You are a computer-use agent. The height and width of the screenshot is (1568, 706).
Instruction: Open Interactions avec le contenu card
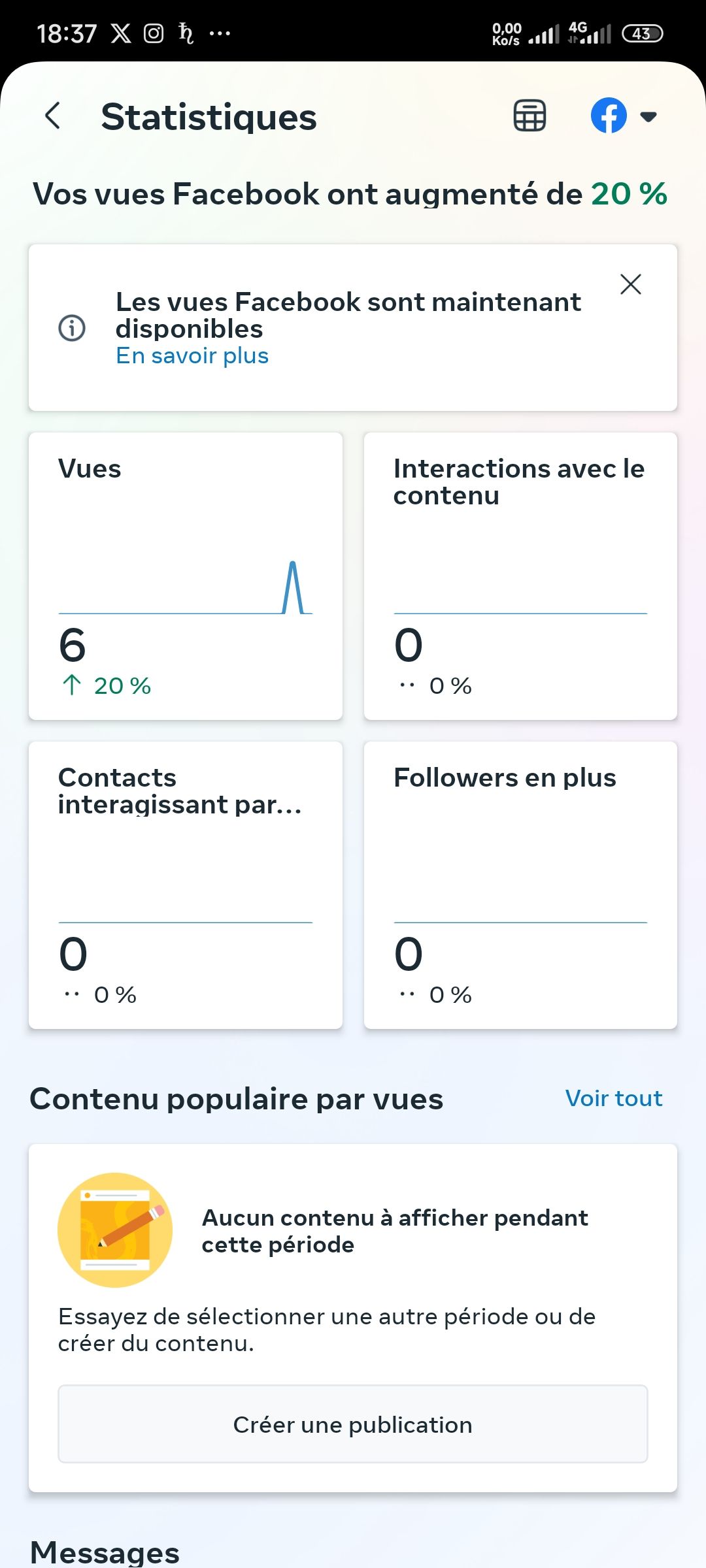point(520,576)
